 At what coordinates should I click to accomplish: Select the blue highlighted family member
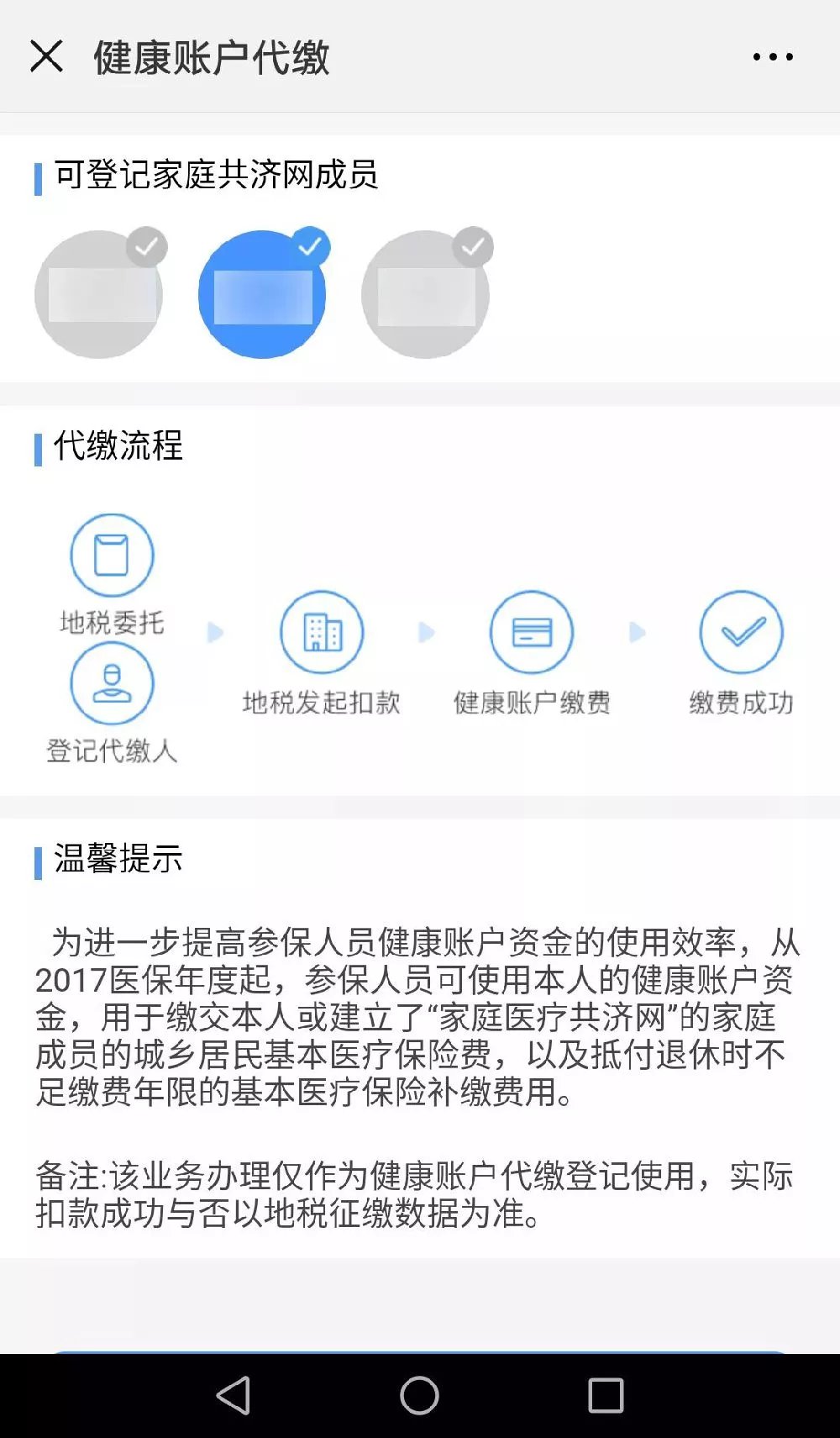[x=263, y=294]
